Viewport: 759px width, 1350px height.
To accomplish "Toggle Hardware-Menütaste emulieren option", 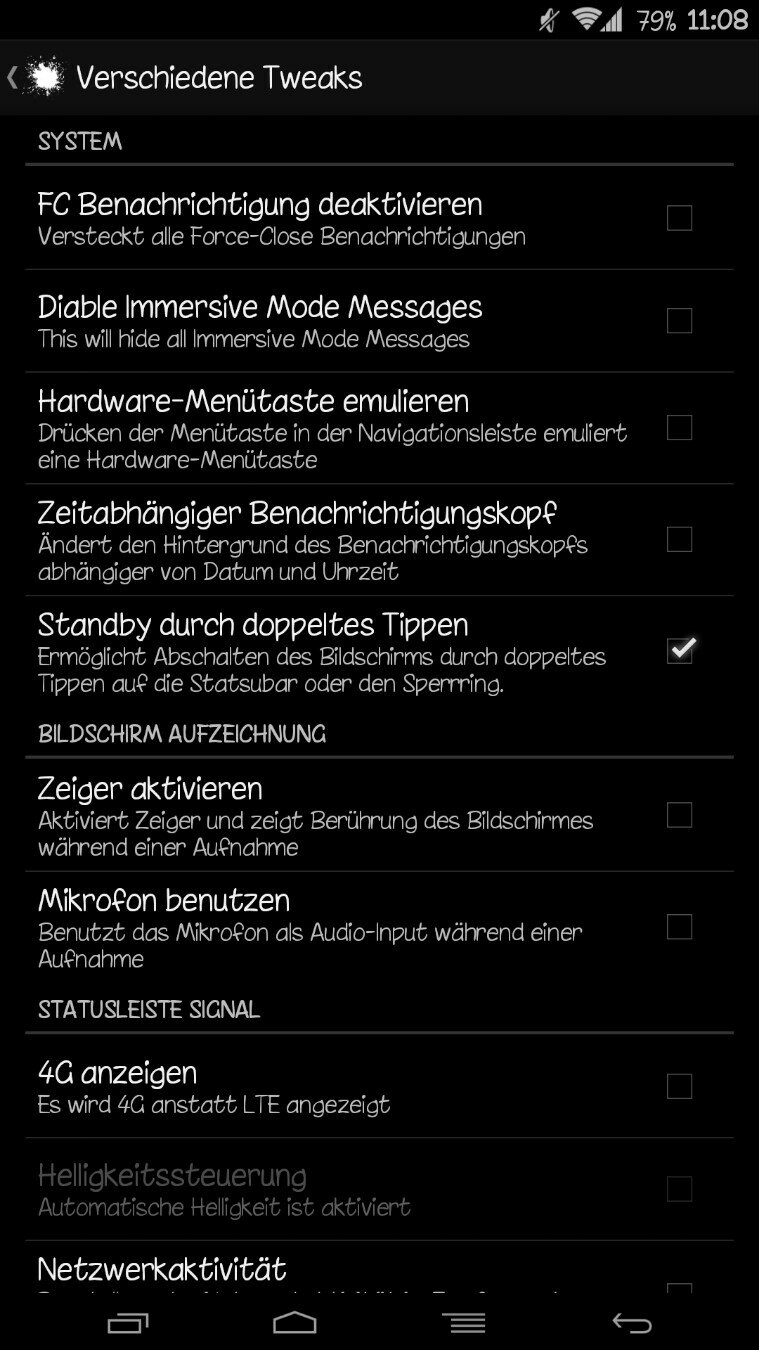I will point(679,428).
